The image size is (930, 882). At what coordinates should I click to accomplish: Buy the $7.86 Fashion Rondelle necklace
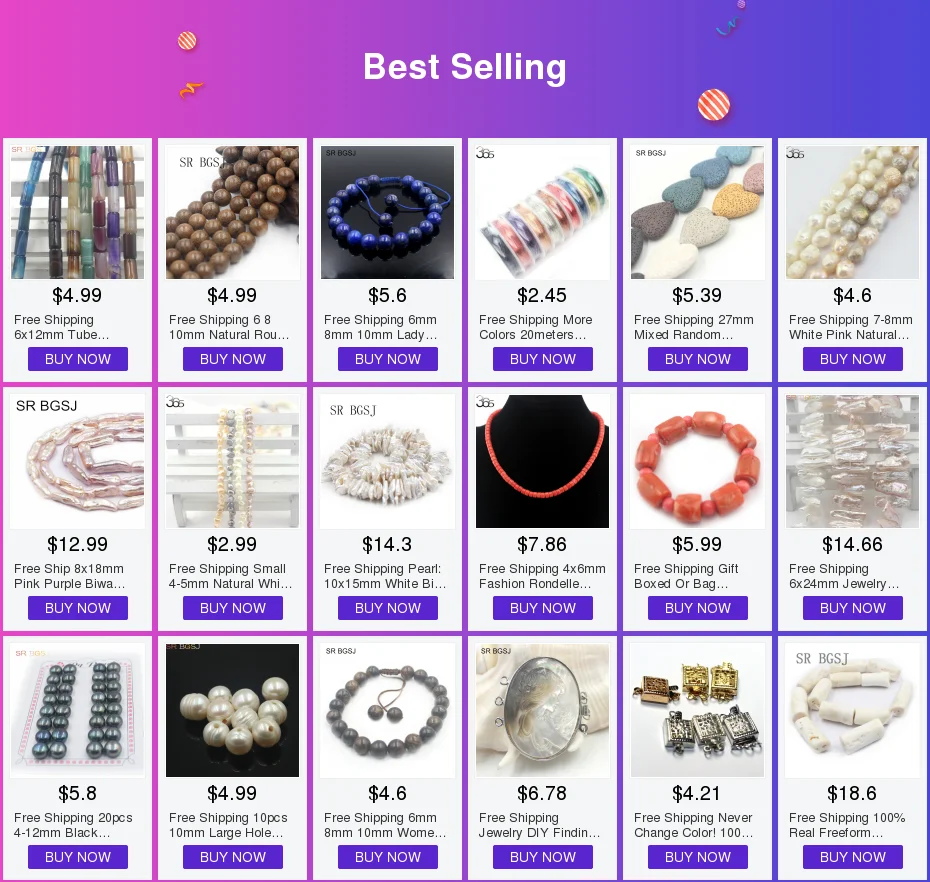(x=543, y=608)
